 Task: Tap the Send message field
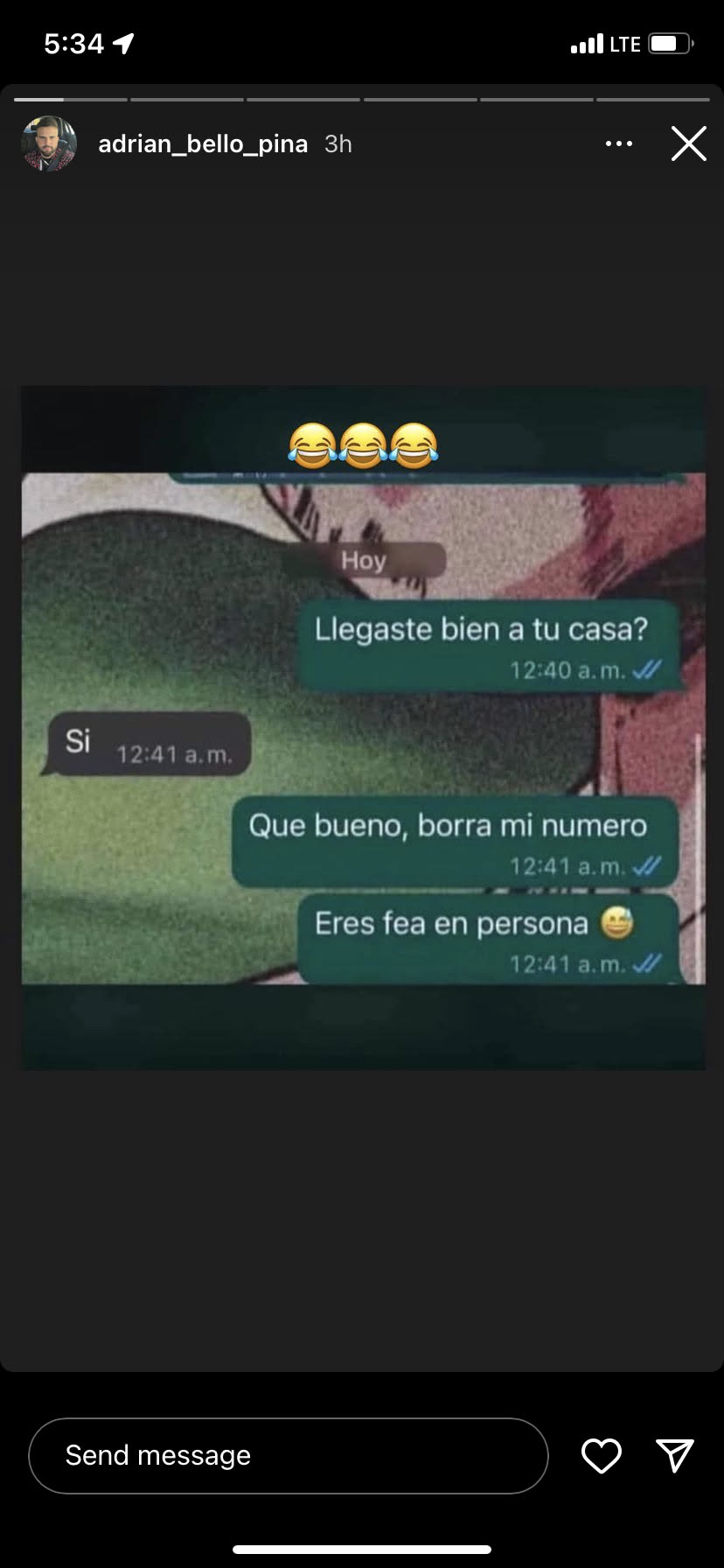pyautogui.click(x=289, y=1455)
